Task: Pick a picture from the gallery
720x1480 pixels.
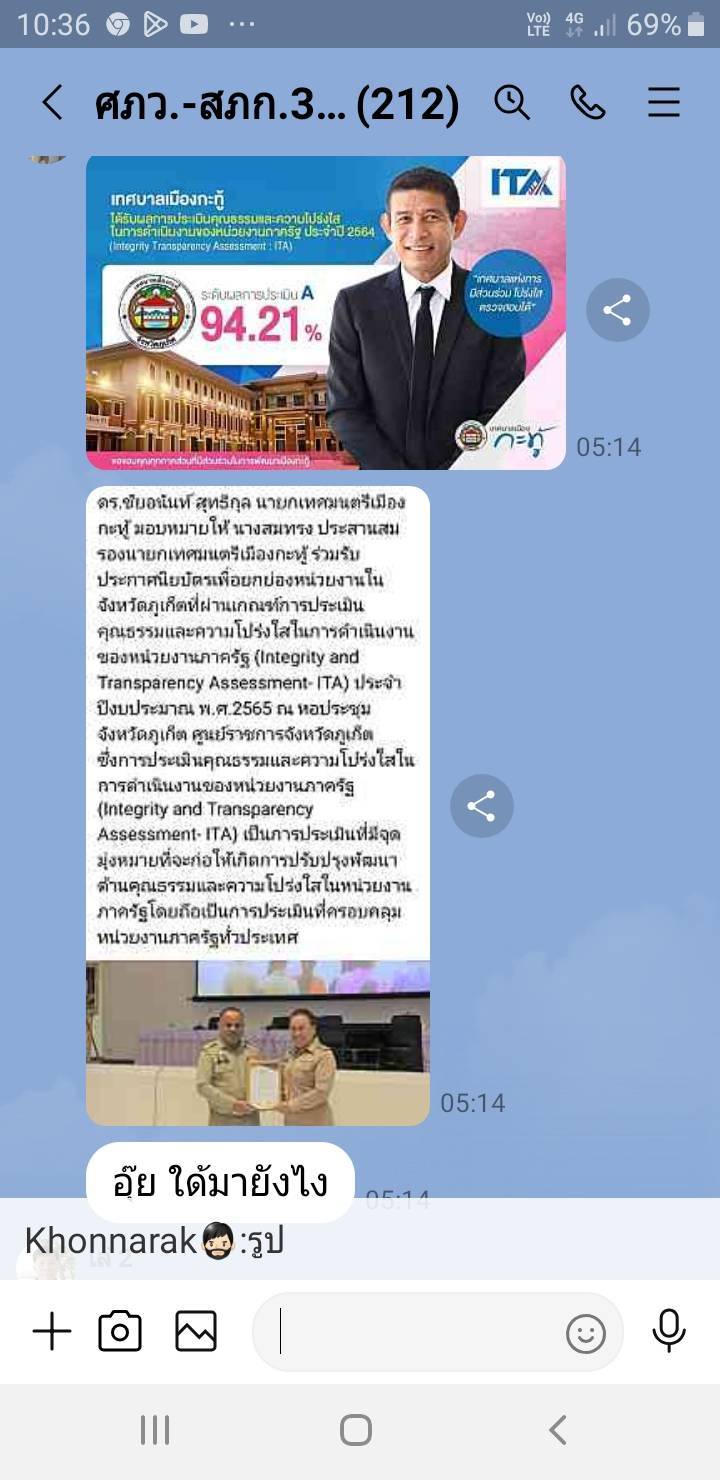Action: [x=196, y=1332]
